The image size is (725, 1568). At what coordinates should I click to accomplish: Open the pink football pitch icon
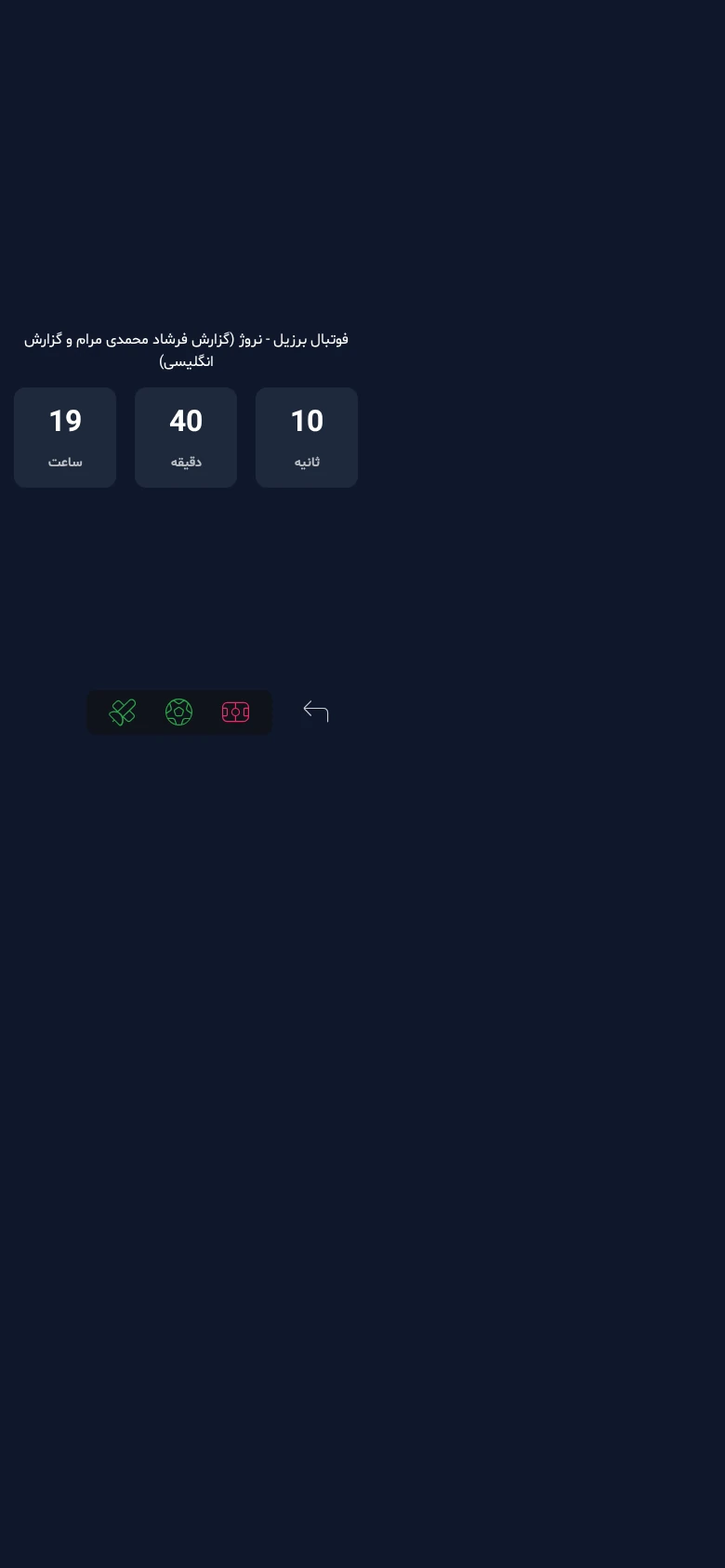(x=235, y=712)
